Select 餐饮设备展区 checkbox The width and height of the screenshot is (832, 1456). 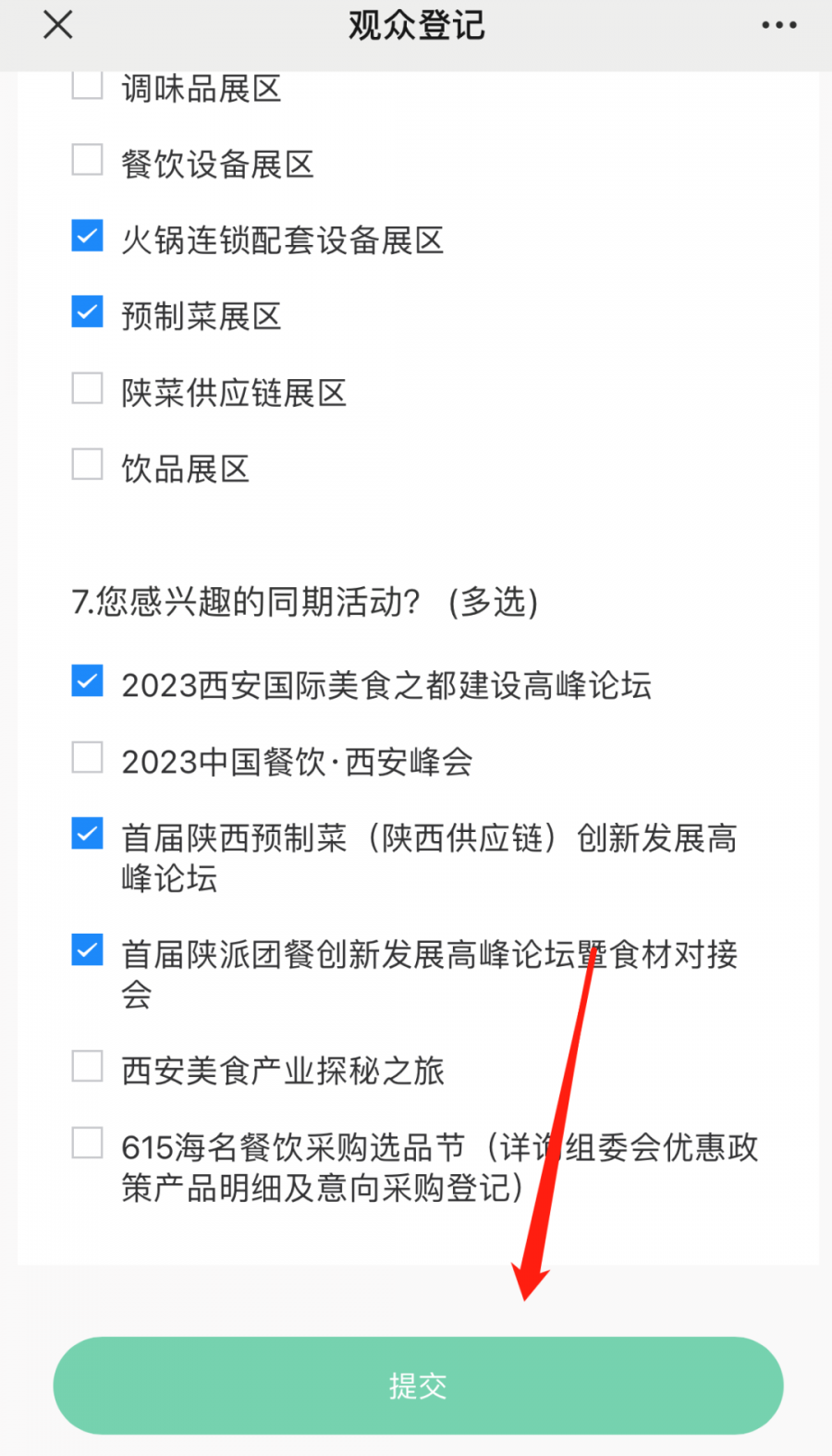click(88, 160)
